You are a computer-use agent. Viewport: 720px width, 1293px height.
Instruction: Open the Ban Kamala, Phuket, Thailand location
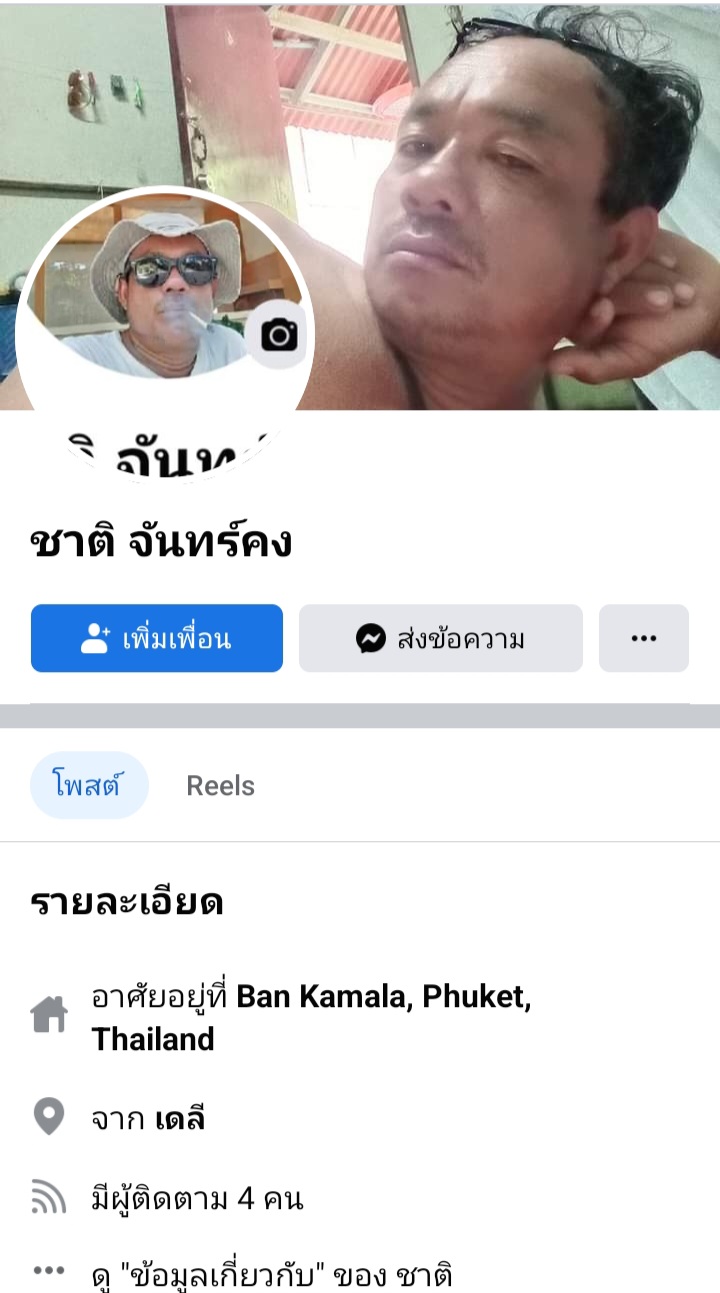point(383,998)
